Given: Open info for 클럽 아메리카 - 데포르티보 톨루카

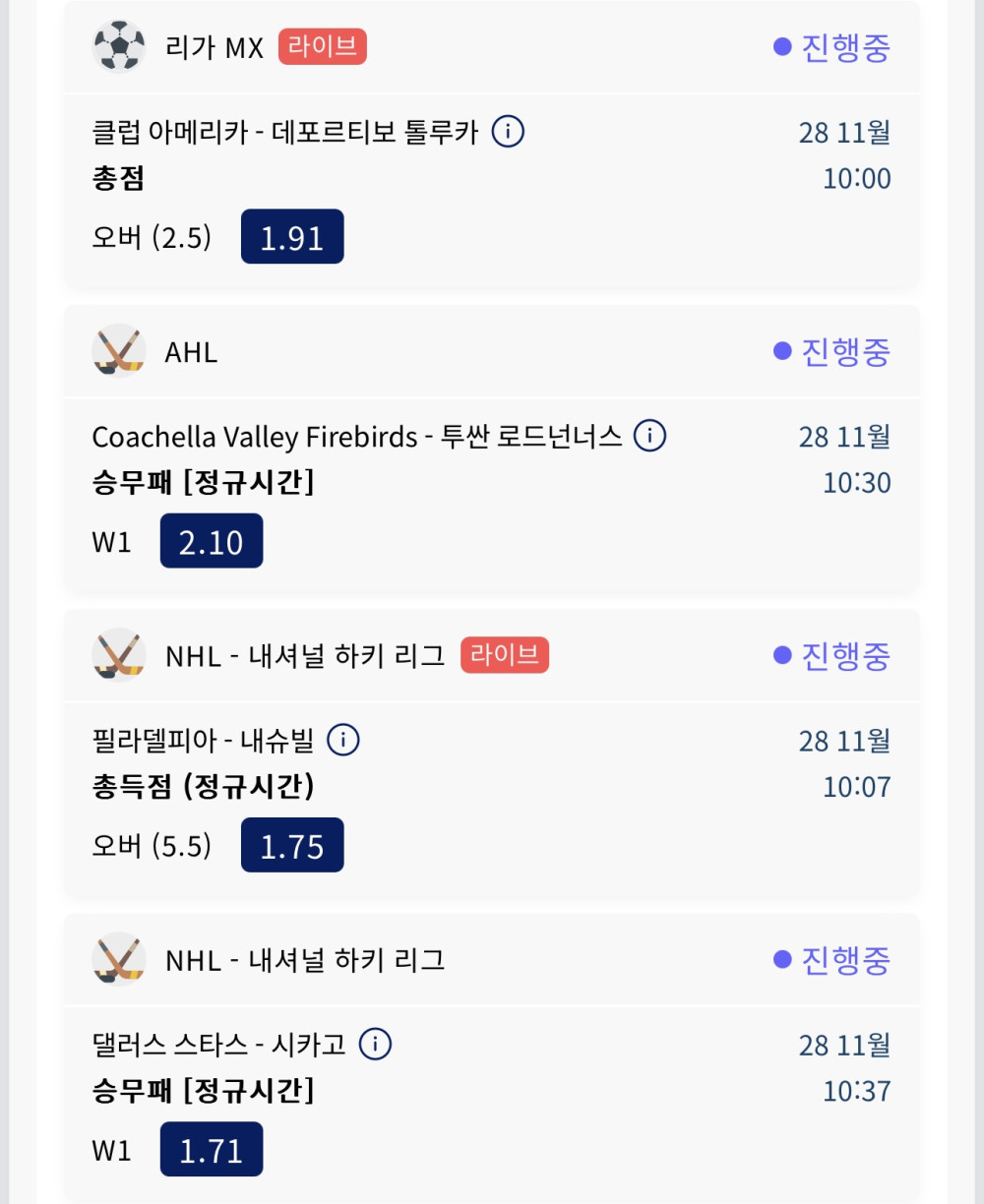Looking at the screenshot, I should coord(508,131).
